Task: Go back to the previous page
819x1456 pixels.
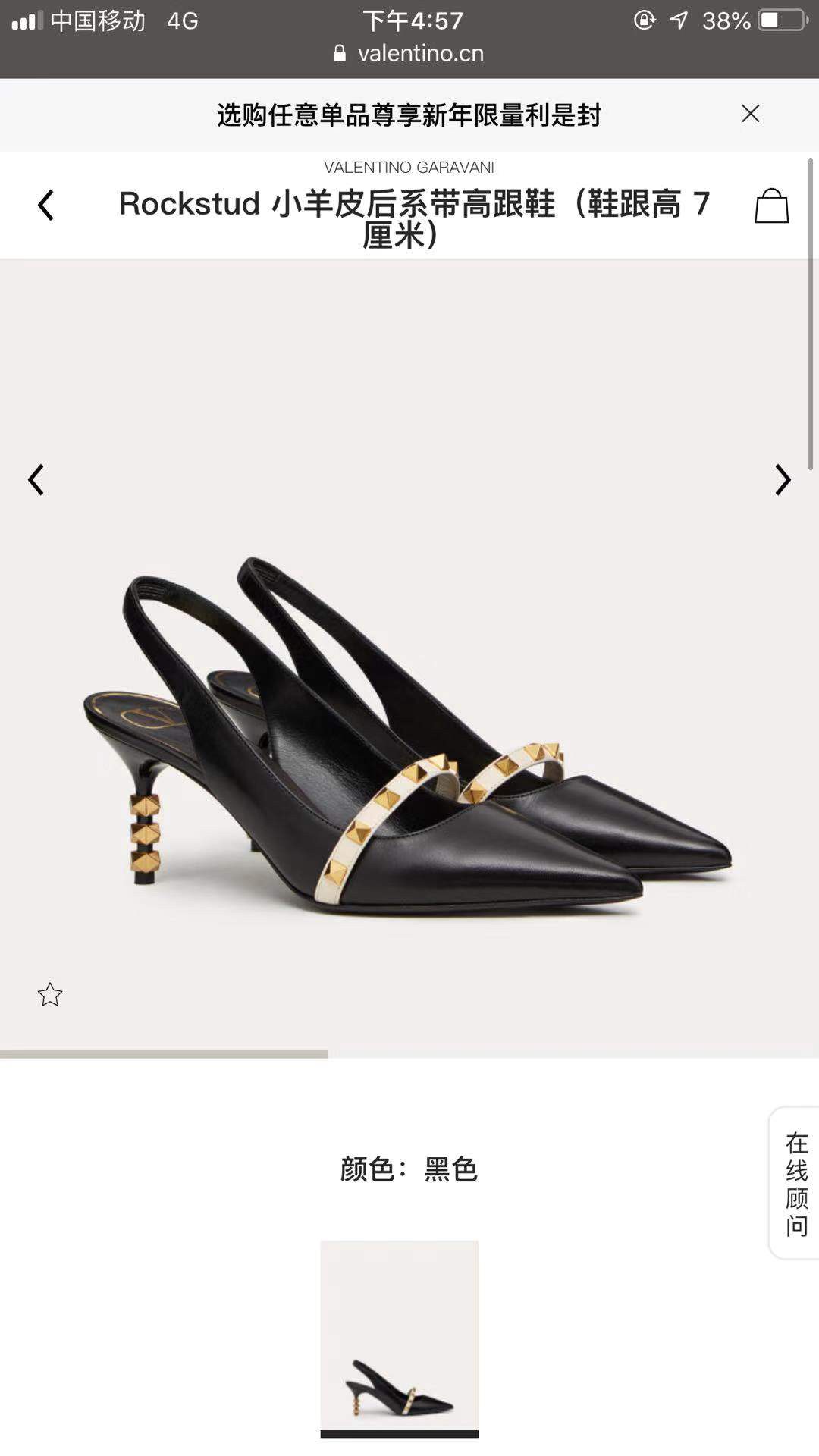Action: pos(46,205)
